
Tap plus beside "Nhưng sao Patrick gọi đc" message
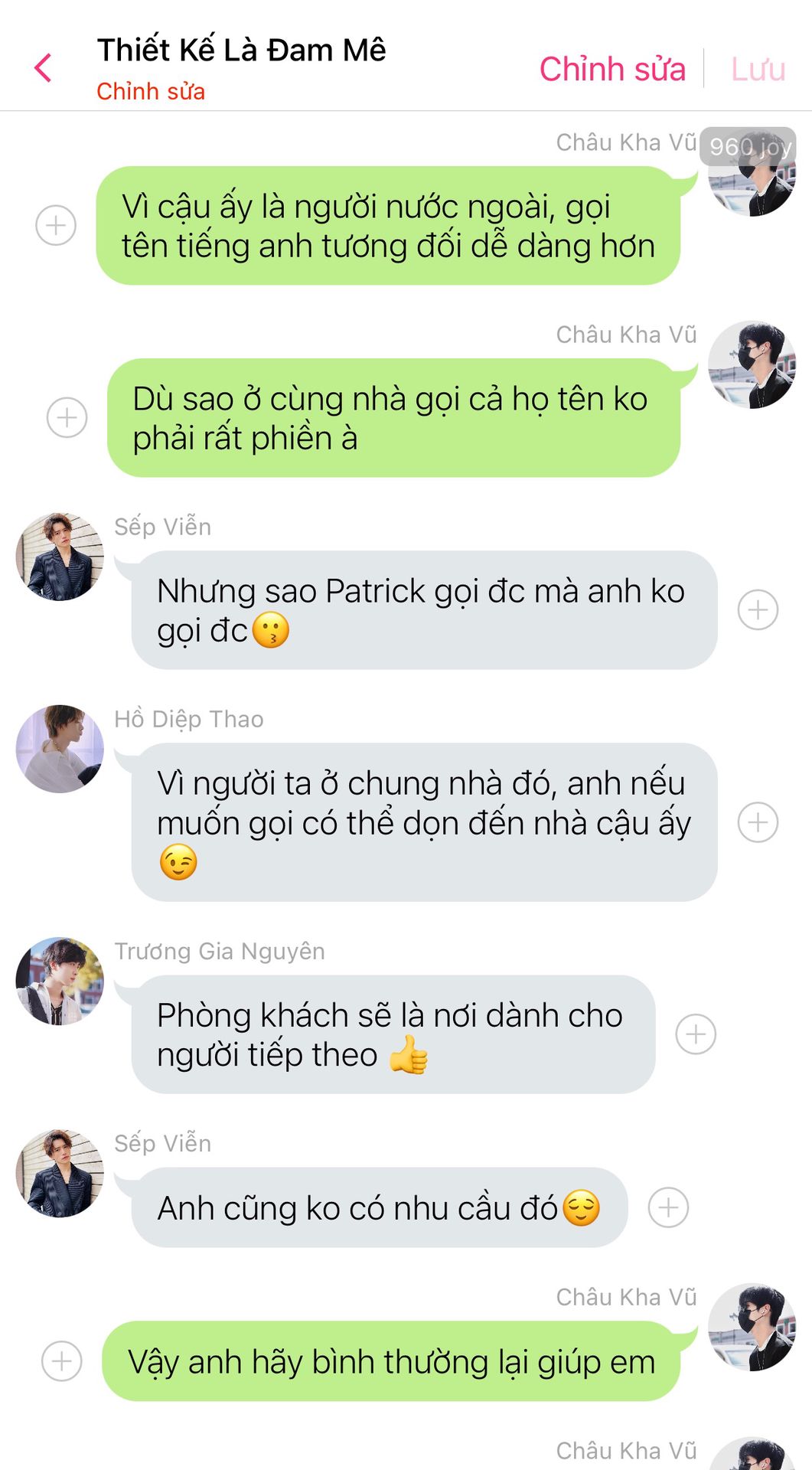coord(758,610)
